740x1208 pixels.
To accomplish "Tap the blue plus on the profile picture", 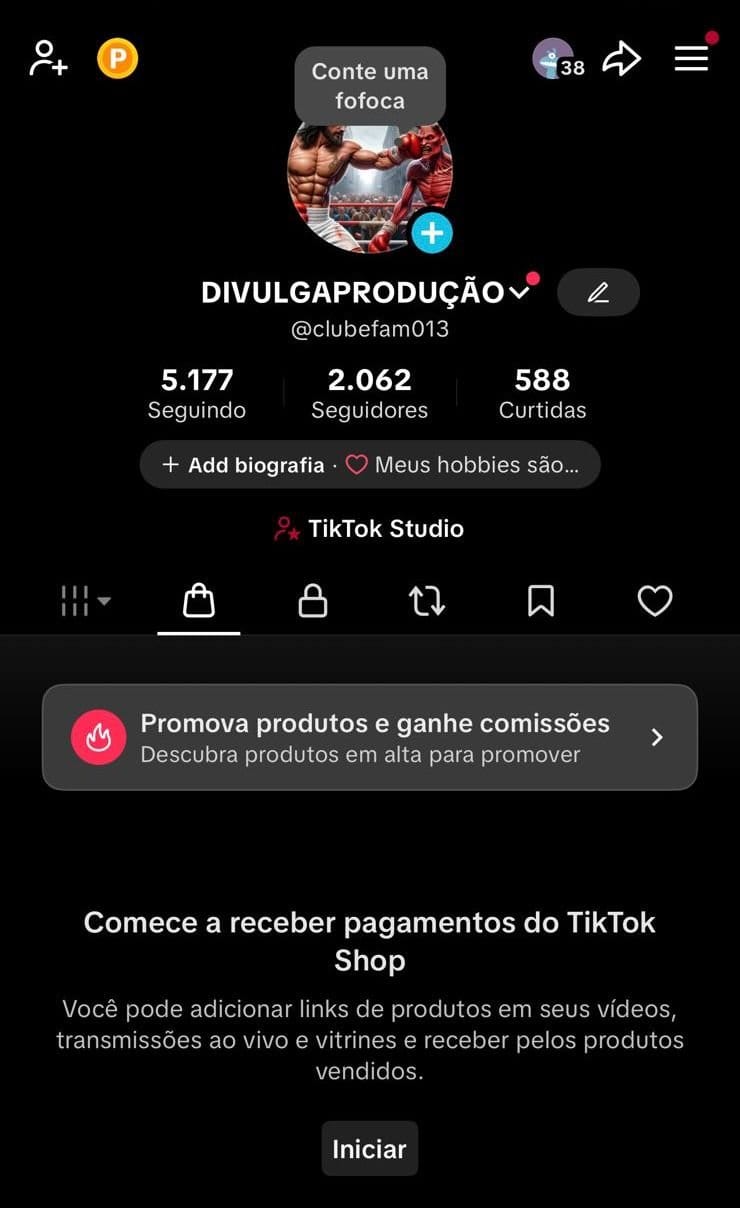I will point(432,233).
